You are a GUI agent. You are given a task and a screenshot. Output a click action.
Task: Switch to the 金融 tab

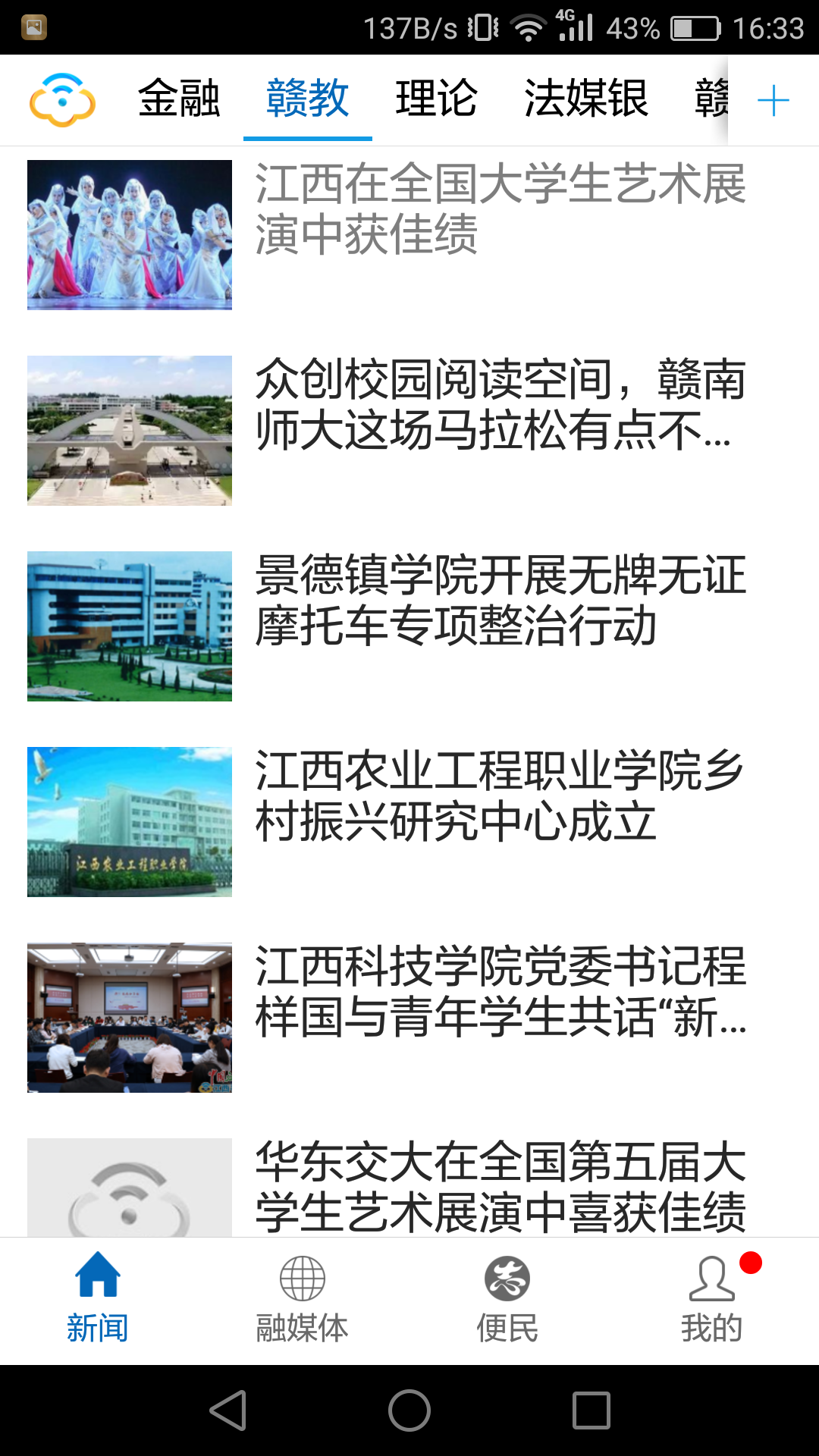pyautogui.click(x=179, y=99)
